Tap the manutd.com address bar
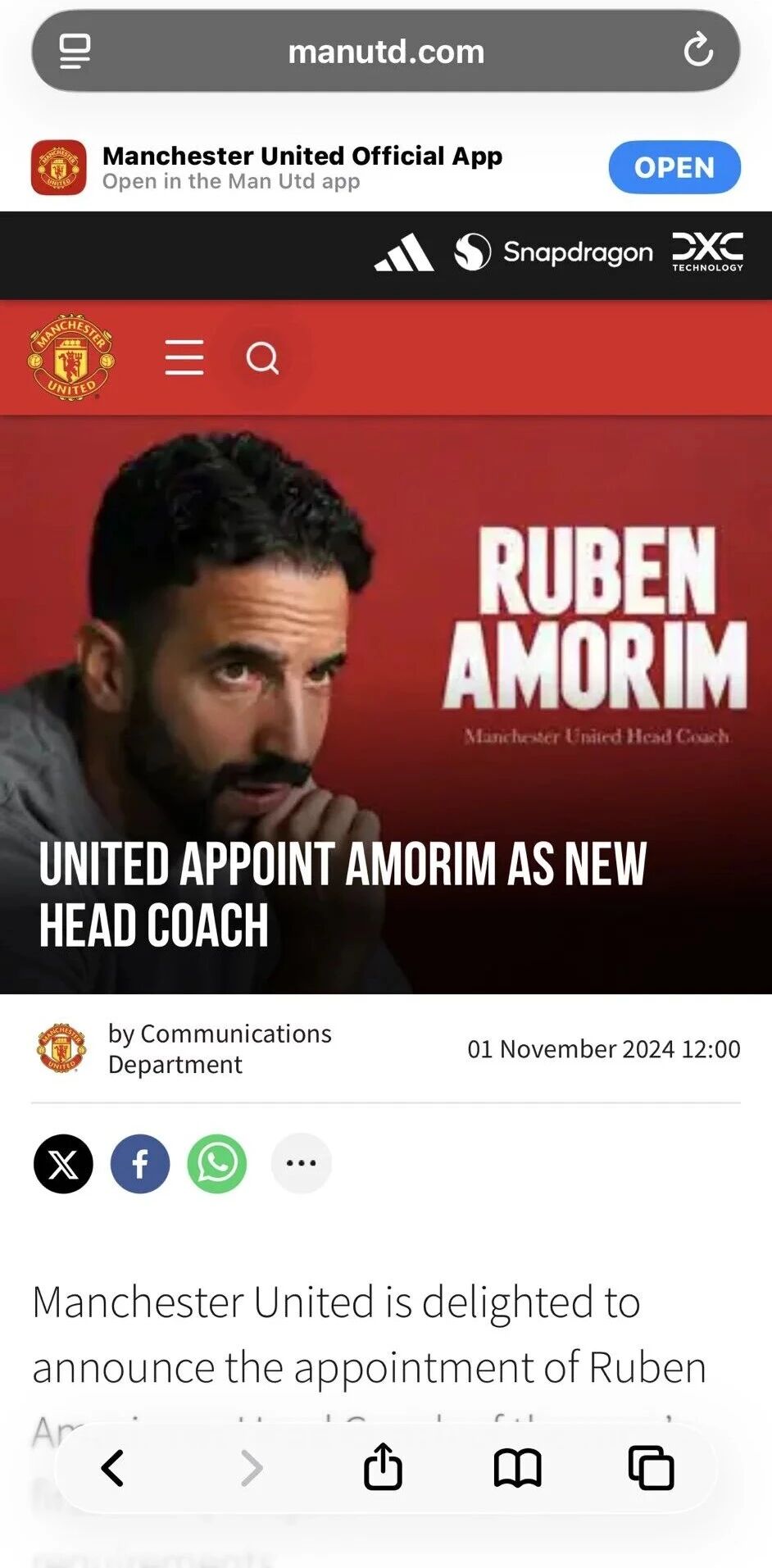772x1568 pixels. click(385, 52)
